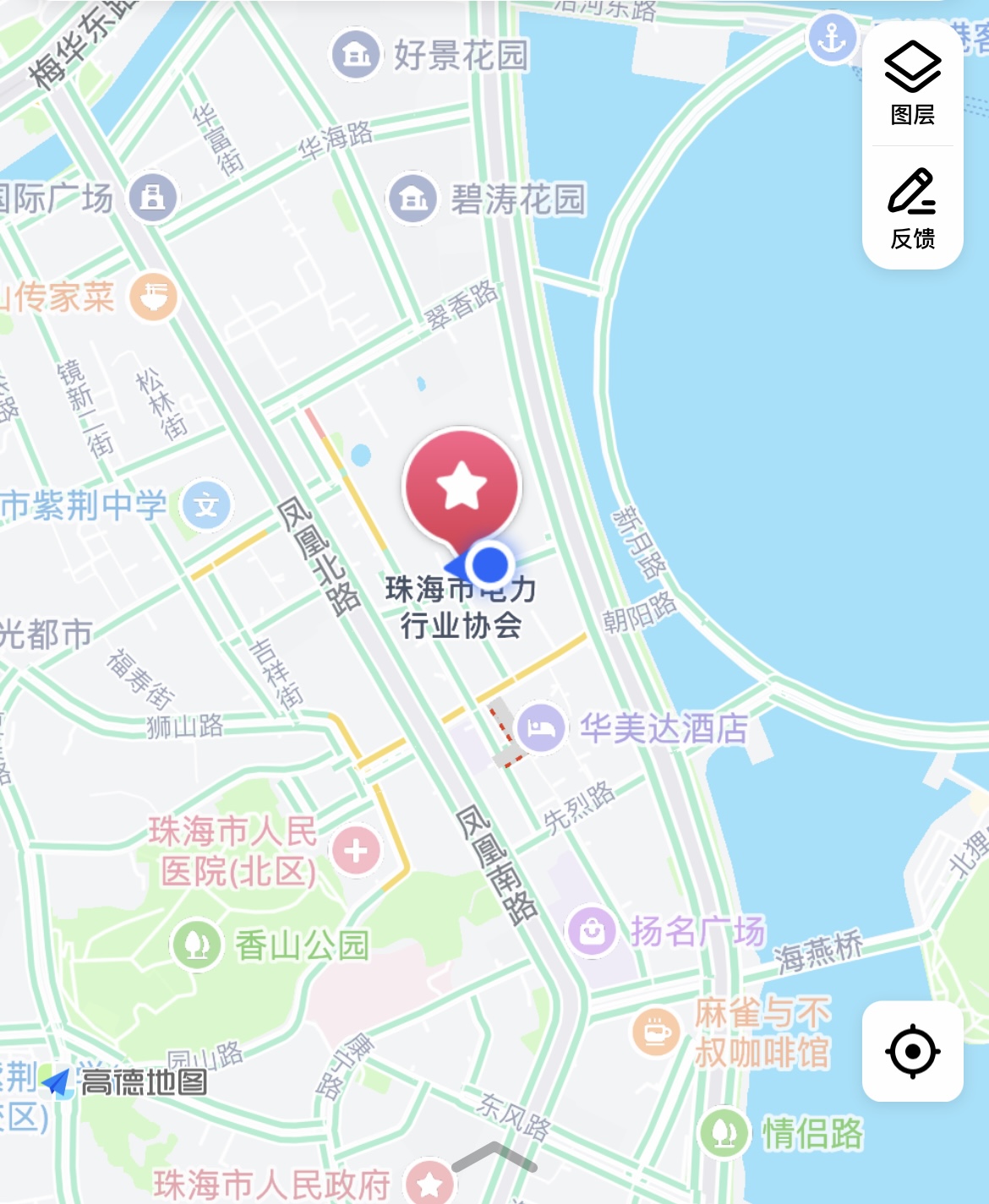Tap the 市紫荆中学 school marker
Viewport: 989px width, 1204px height.
click(206, 505)
